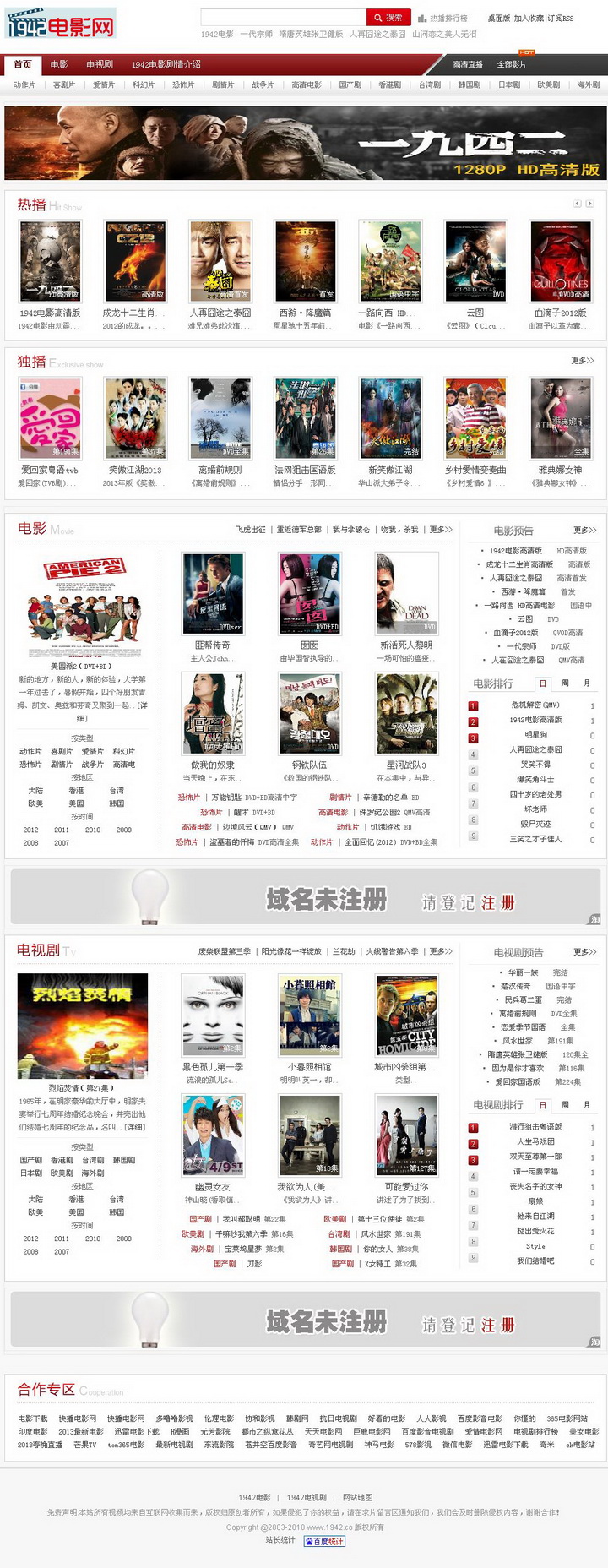Tap the search input box
Screen dimensions: 608x1568
point(283,17)
